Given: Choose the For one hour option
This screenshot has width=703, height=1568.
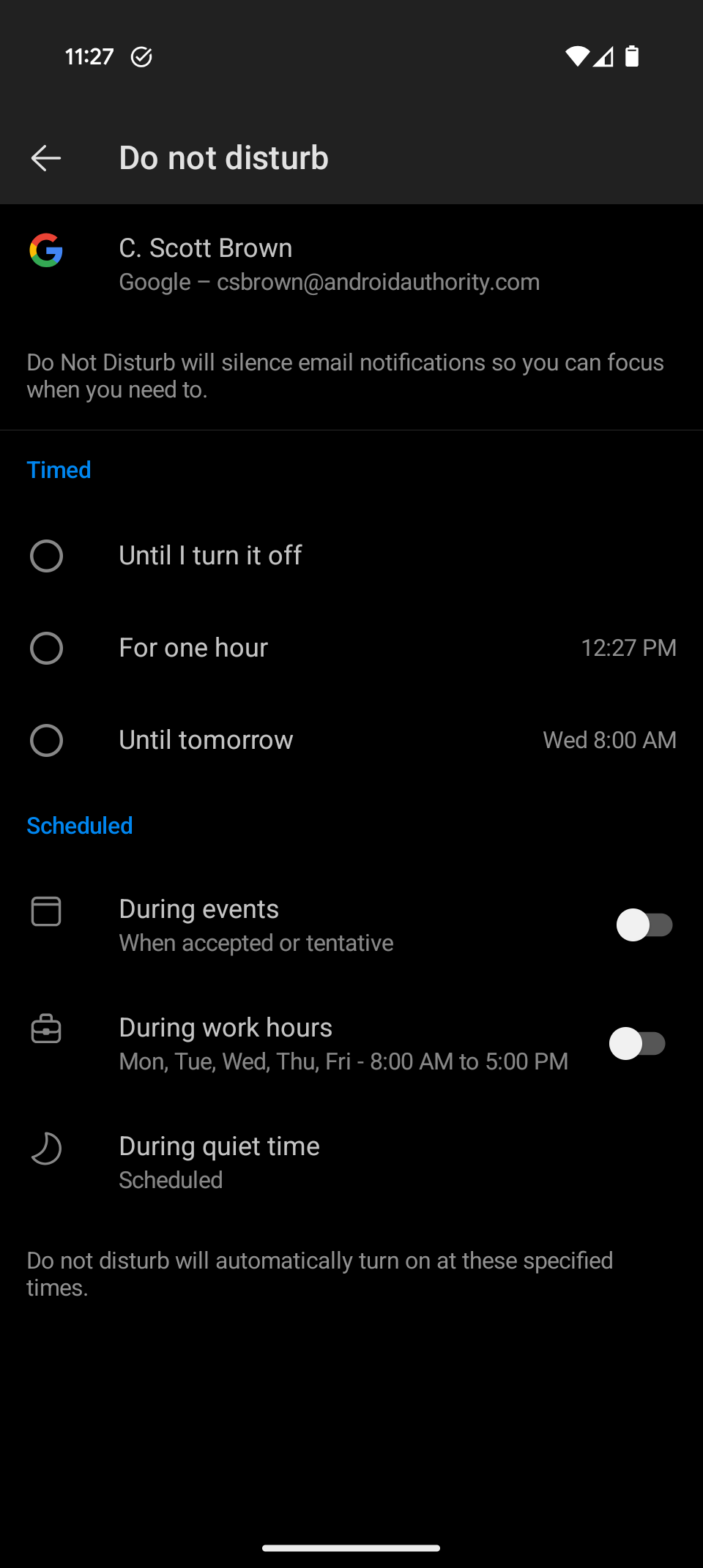Looking at the screenshot, I should (46, 649).
